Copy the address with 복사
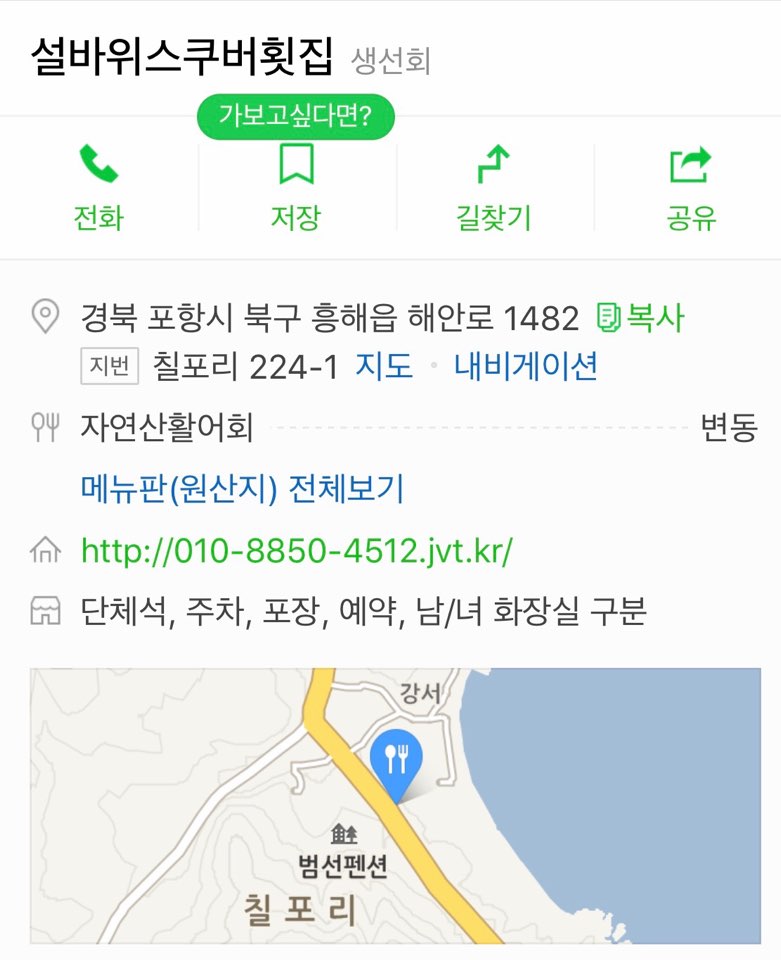Image resolution: width=781 pixels, height=960 pixels. pos(641,318)
